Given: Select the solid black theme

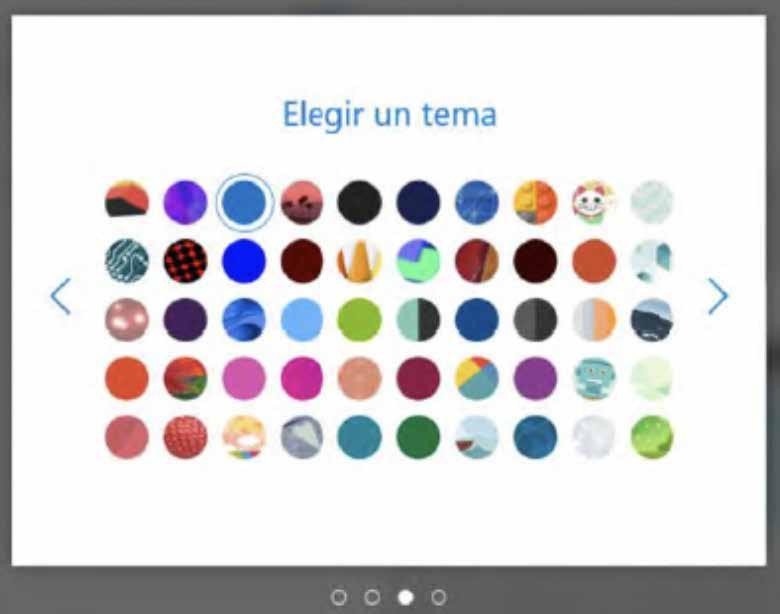Looking at the screenshot, I should (x=359, y=202).
